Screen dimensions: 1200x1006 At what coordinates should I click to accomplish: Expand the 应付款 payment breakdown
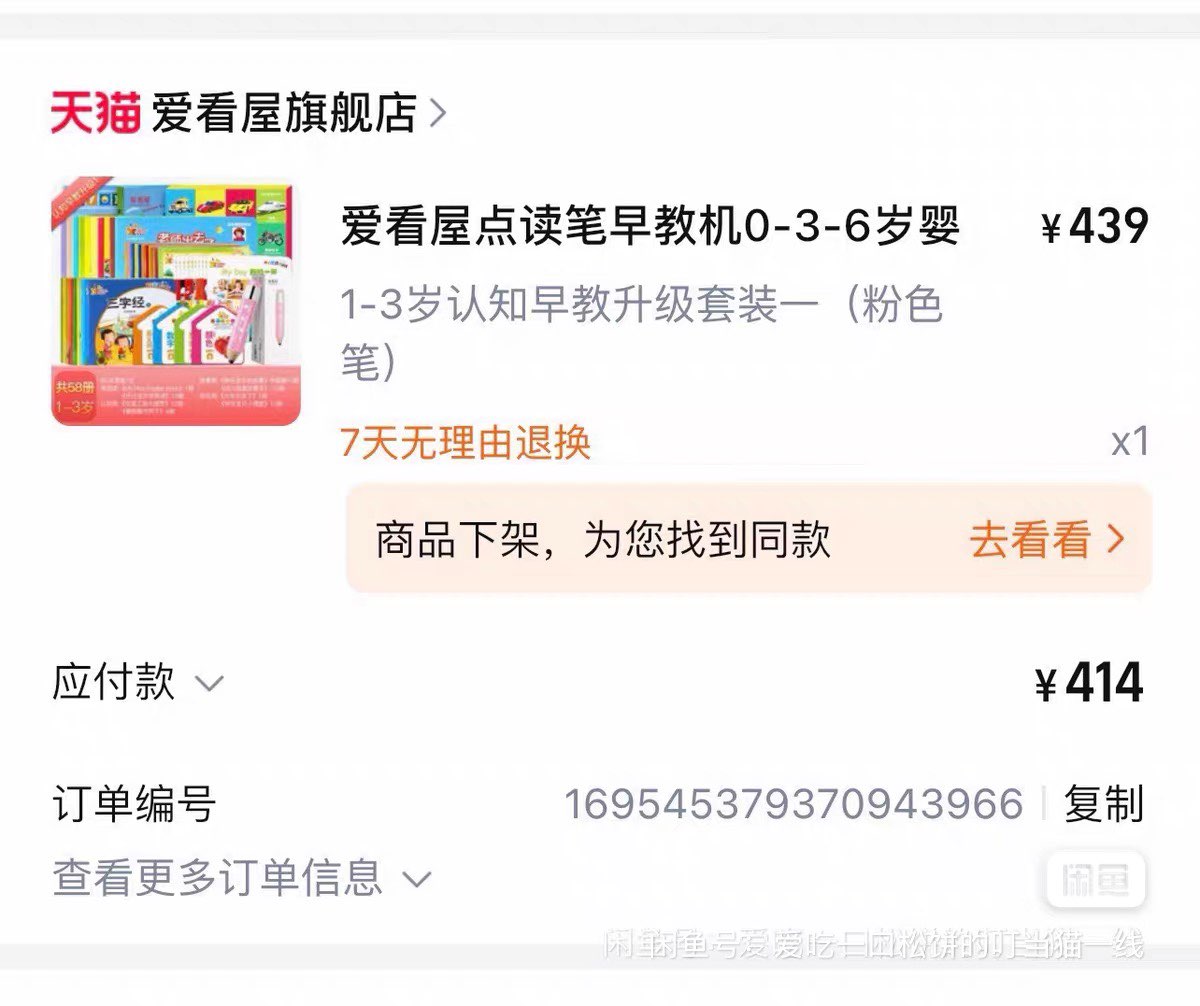click(137, 684)
